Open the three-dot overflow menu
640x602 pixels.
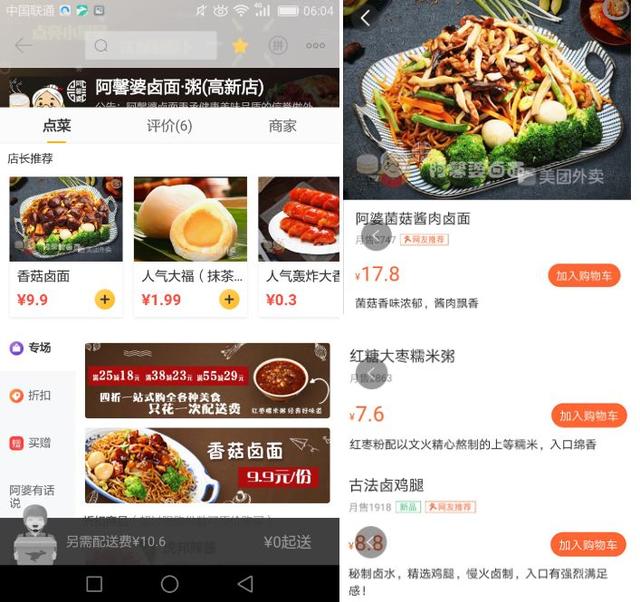click(x=316, y=46)
